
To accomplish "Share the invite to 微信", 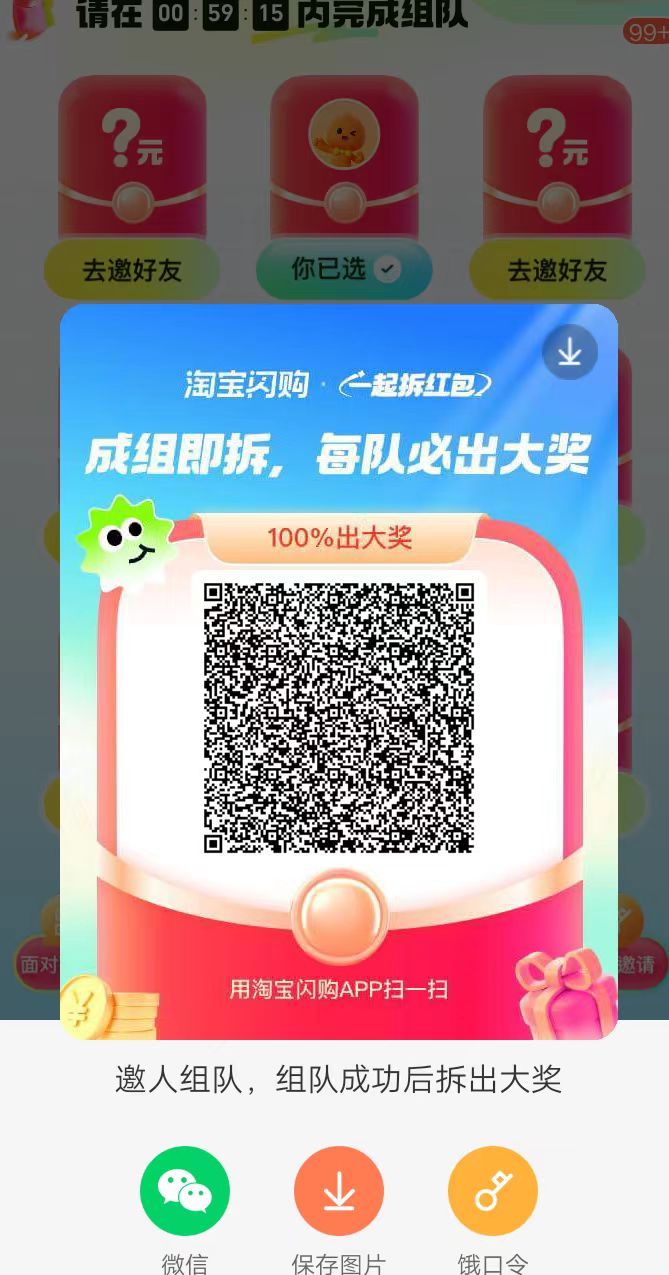I will click(x=185, y=1191).
